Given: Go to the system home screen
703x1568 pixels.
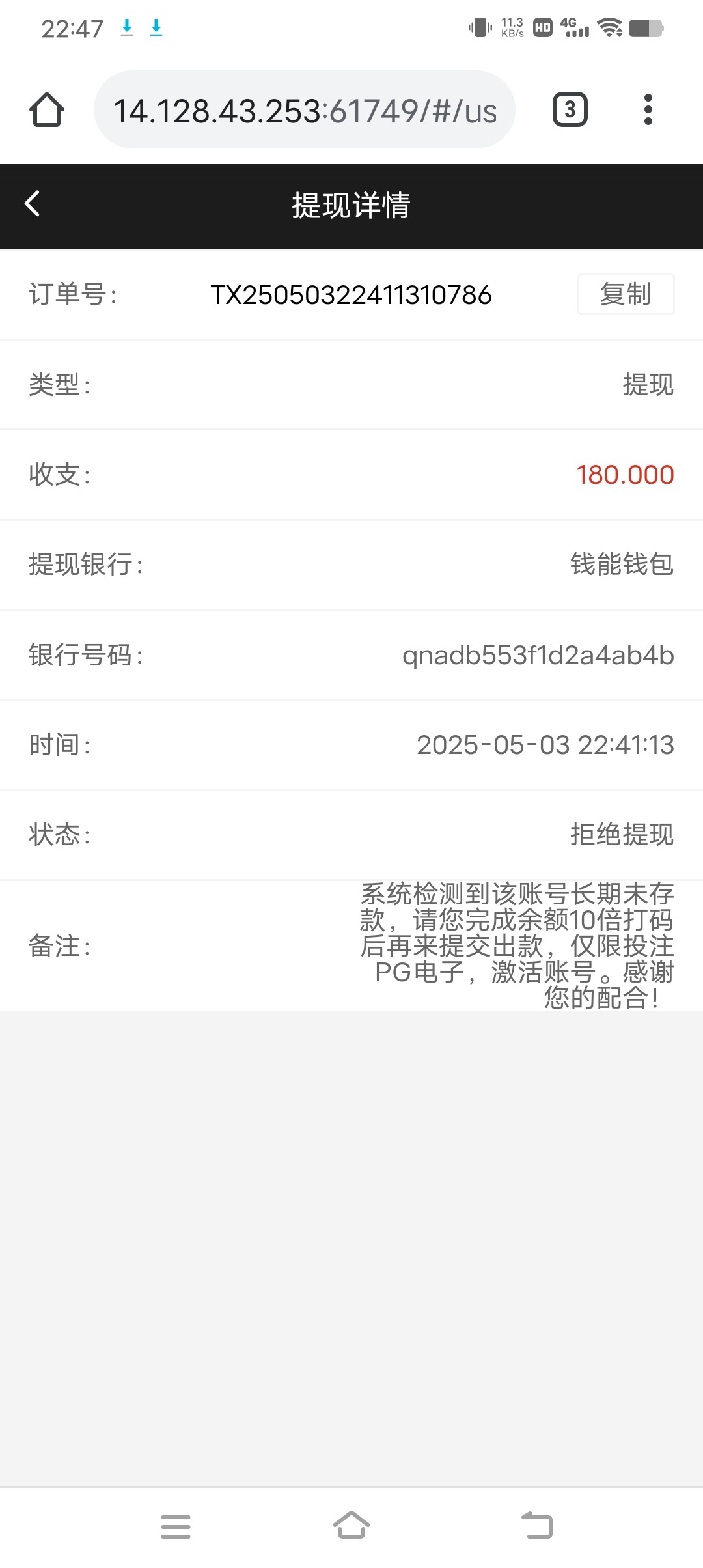Looking at the screenshot, I should 351,1525.
